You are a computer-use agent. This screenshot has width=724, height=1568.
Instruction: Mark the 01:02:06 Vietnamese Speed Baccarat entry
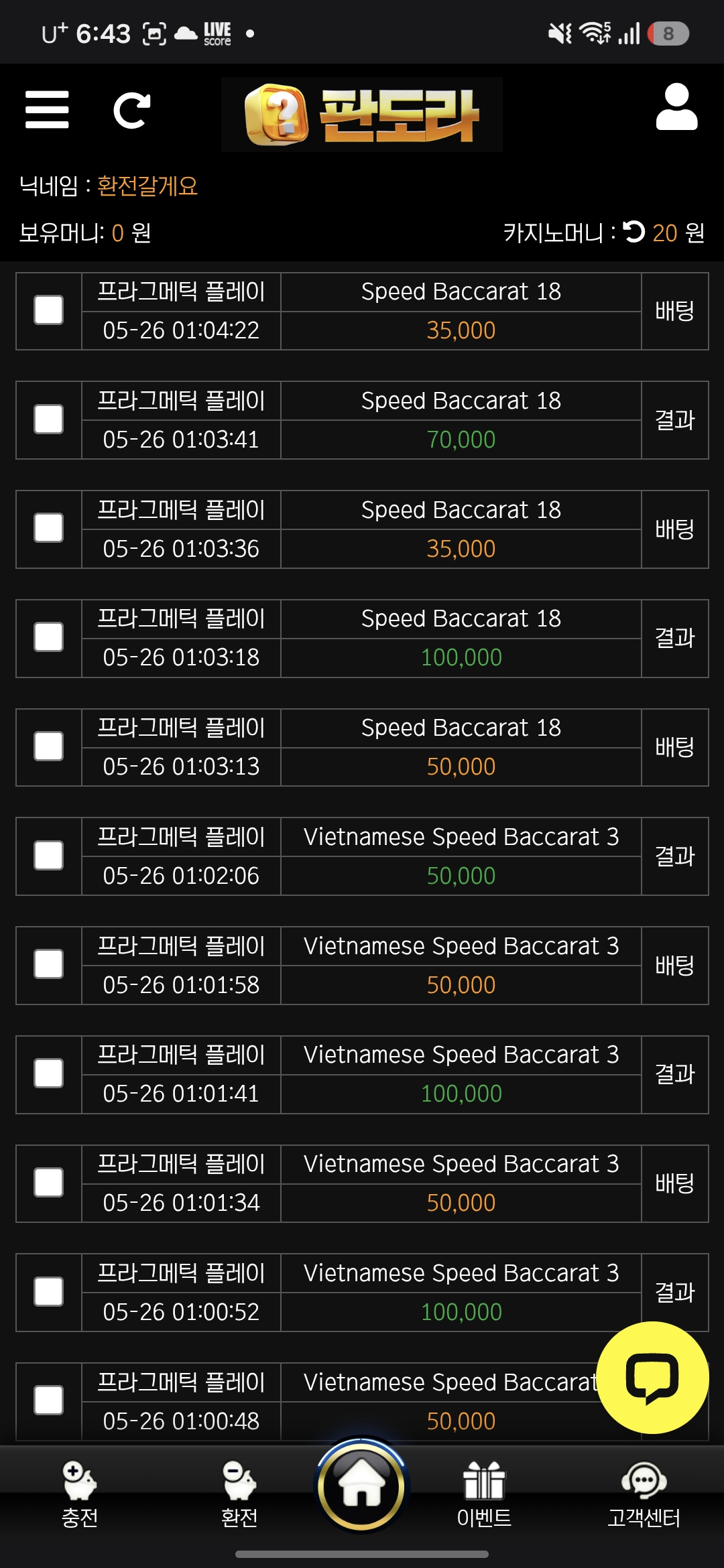coord(49,856)
